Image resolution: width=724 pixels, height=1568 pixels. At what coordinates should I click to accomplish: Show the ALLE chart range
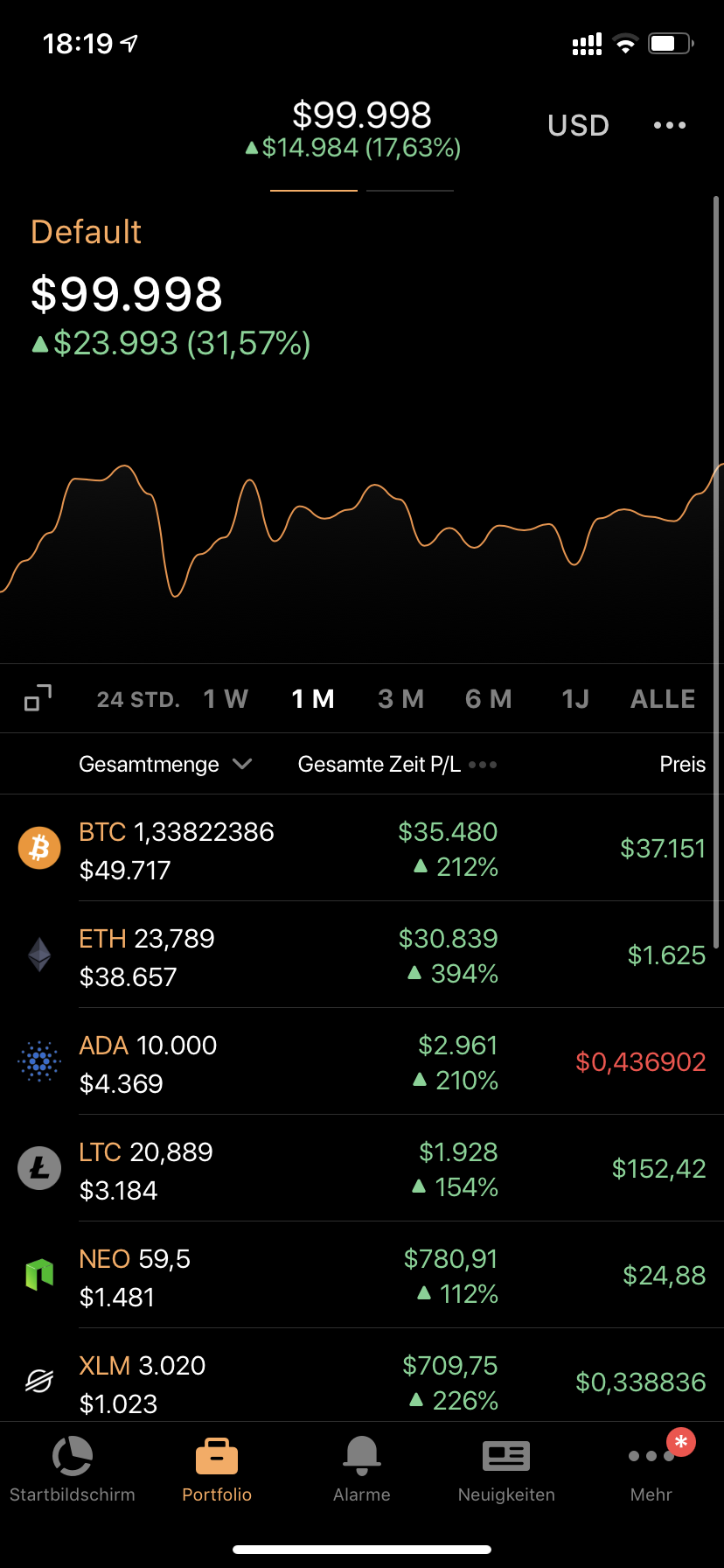click(663, 699)
